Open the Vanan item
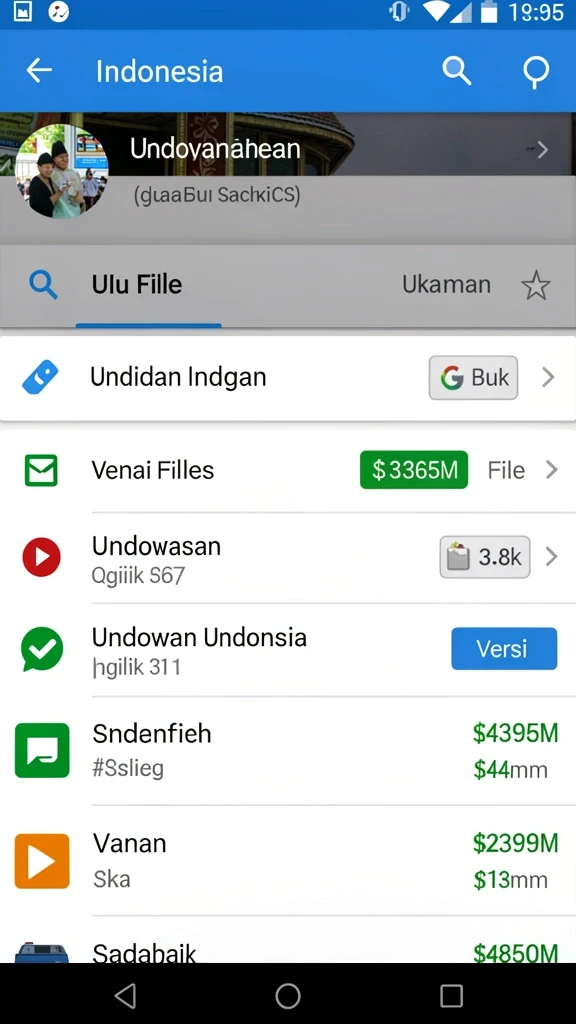The height and width of the screenshot is (1024, 576). pos(288,860)
